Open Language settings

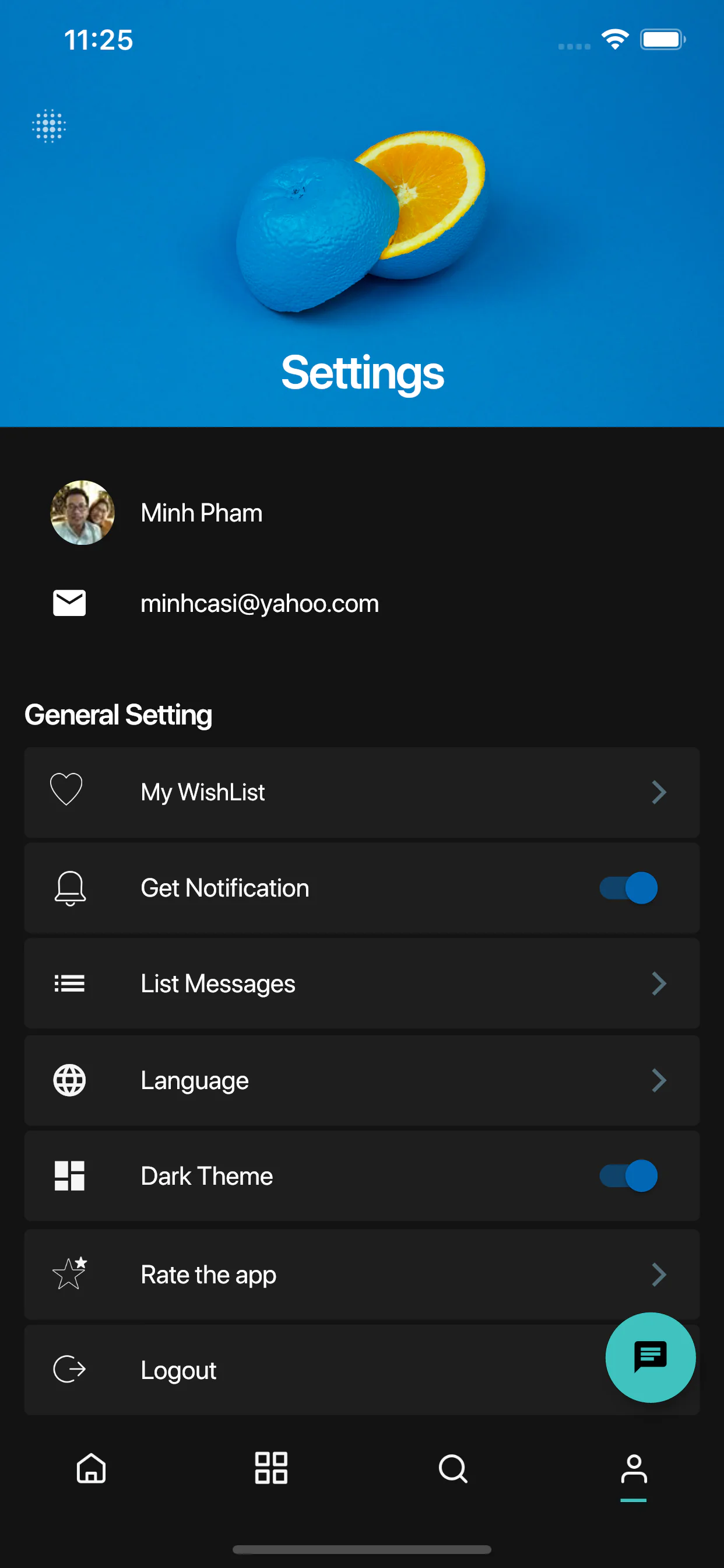click(x=361, y=1080)
